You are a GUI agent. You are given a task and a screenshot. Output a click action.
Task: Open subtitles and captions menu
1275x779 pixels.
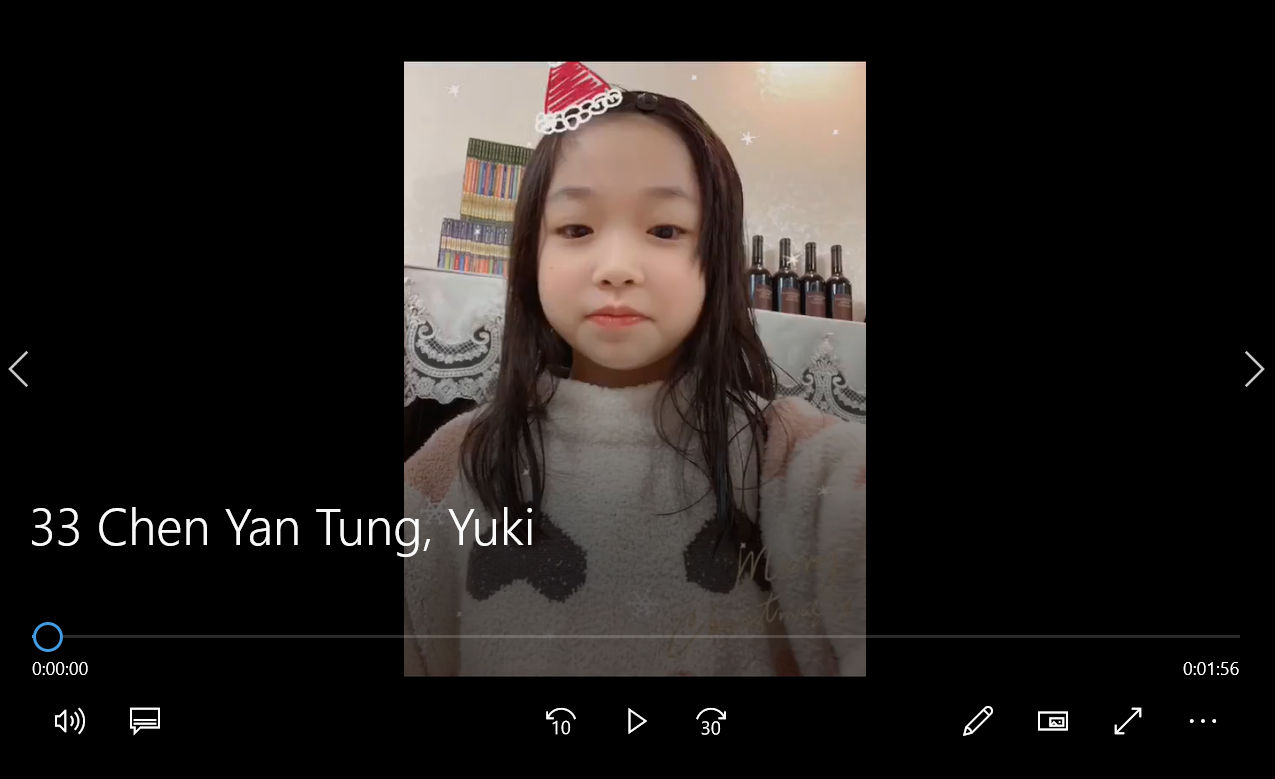pyautogui.click(x=145, y=721)
